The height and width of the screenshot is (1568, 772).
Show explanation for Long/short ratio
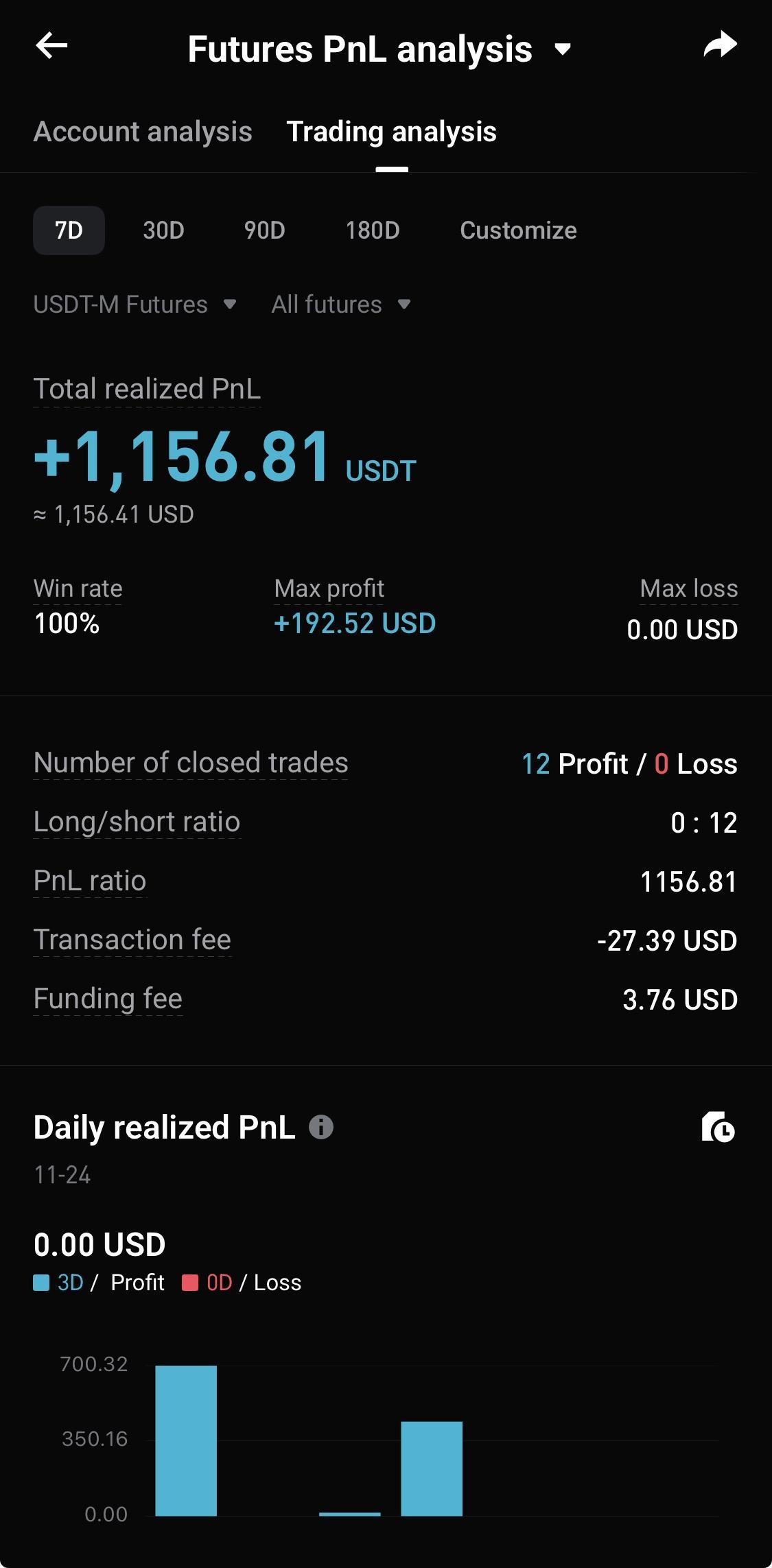pos(137,822)
